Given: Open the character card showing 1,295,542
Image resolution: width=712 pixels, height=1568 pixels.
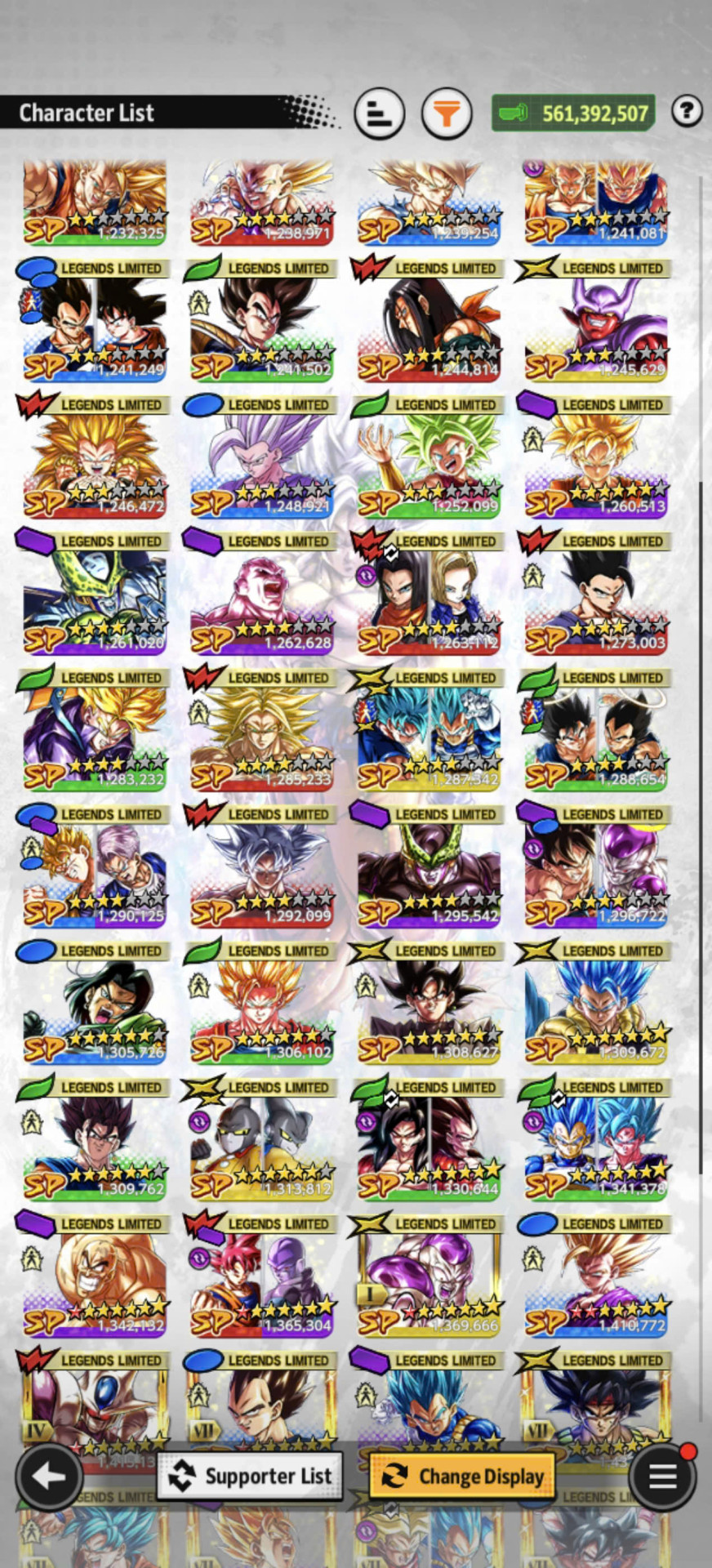Looking at the screenshot, I should pos(429,866).
